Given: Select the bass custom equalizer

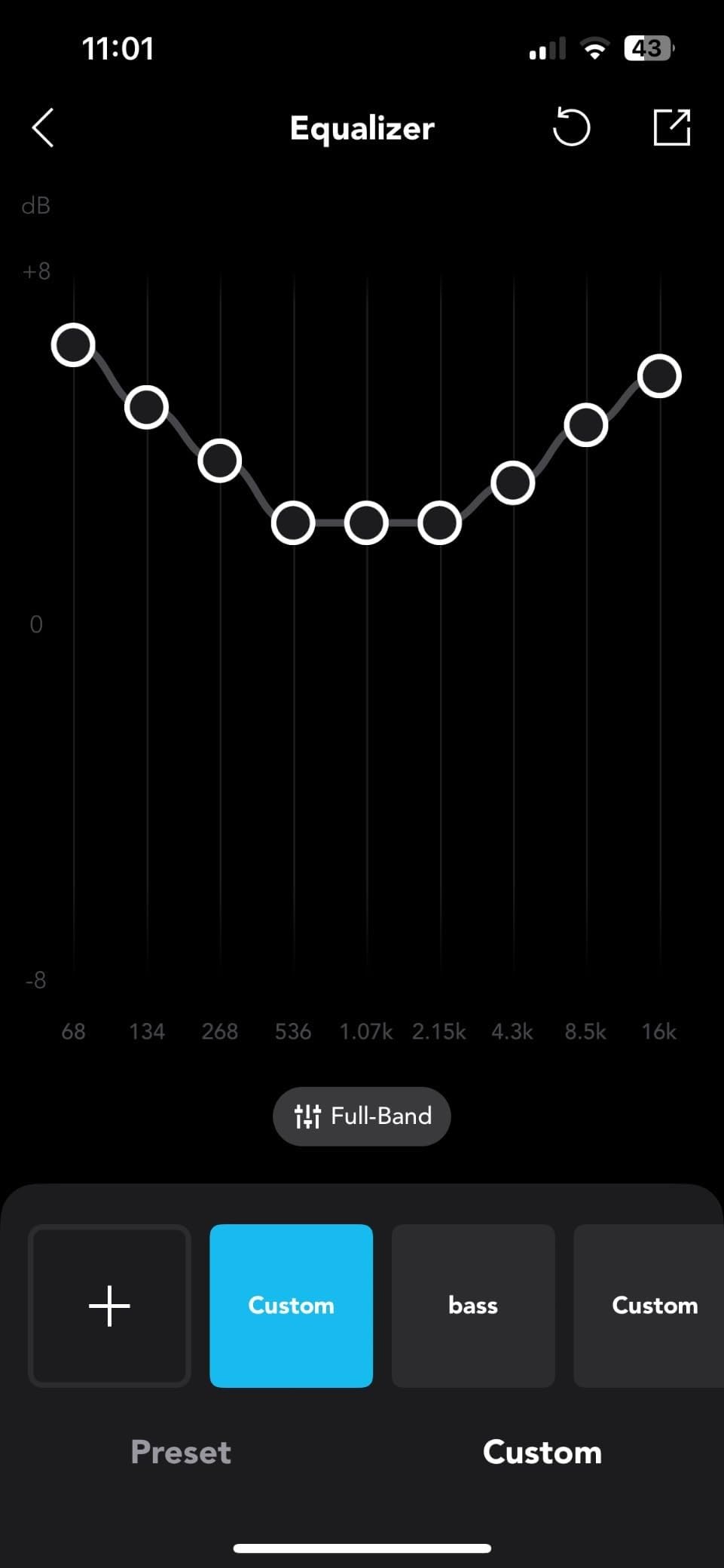Looking at the screenshot, I should pos(473,1306).
